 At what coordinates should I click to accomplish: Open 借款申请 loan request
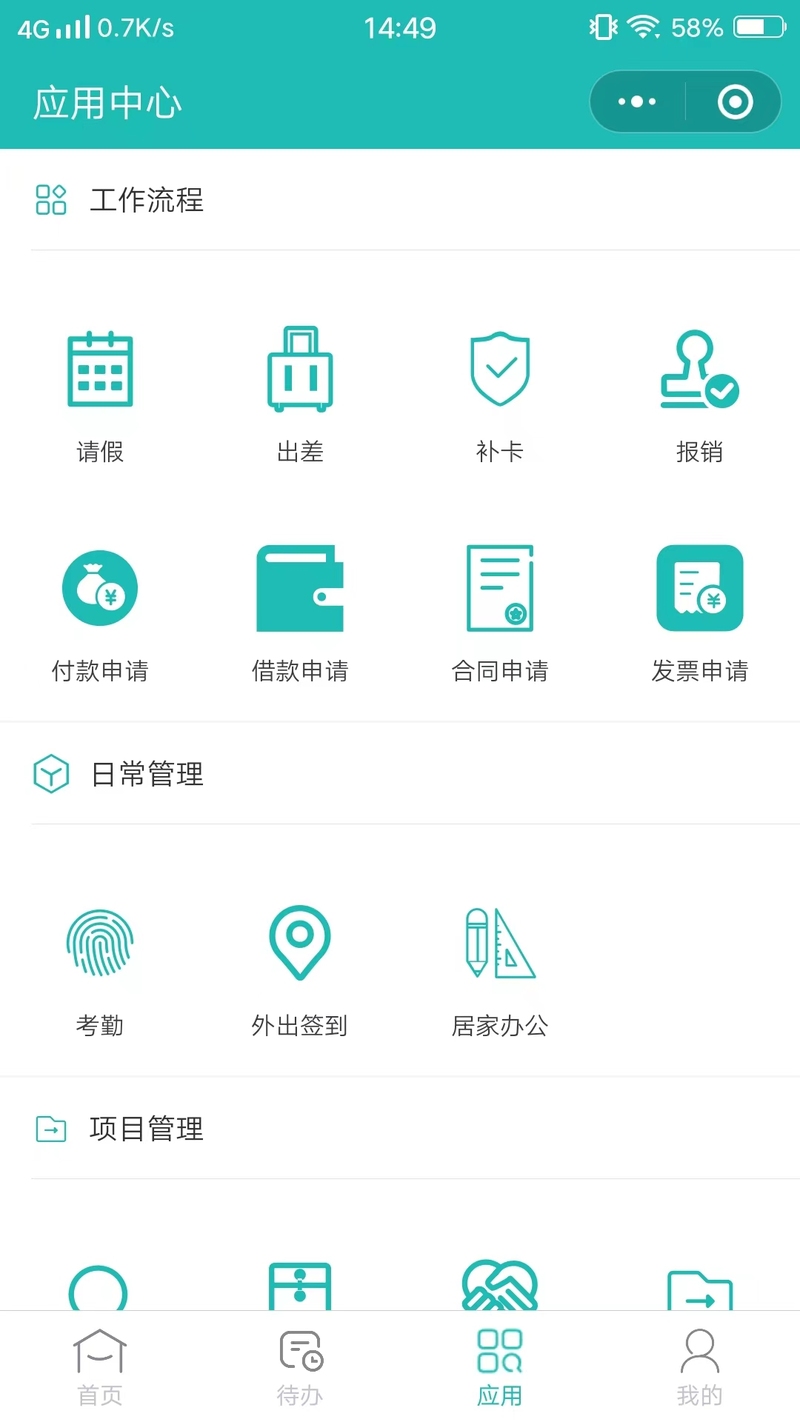click(300, 612)
